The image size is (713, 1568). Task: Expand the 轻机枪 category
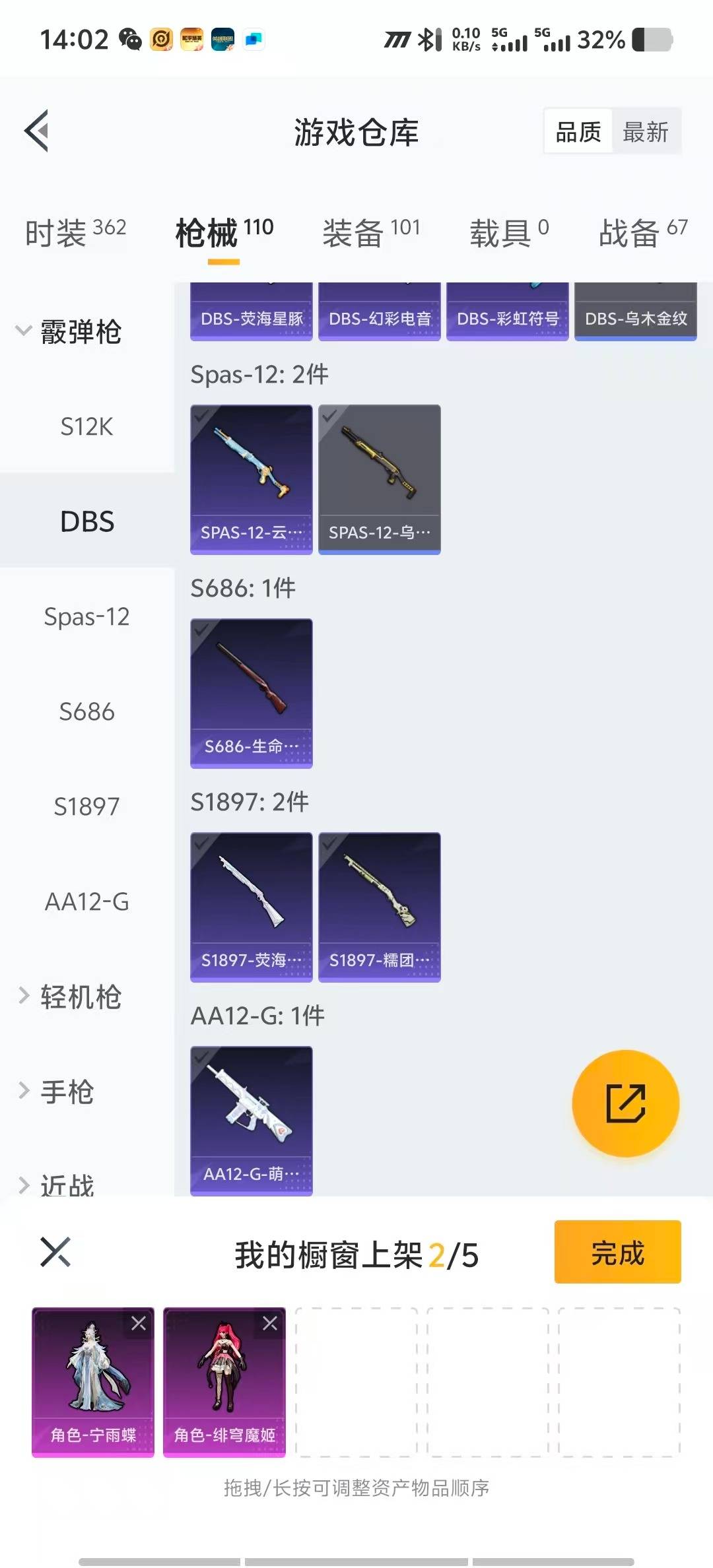(x=71, y=996)
